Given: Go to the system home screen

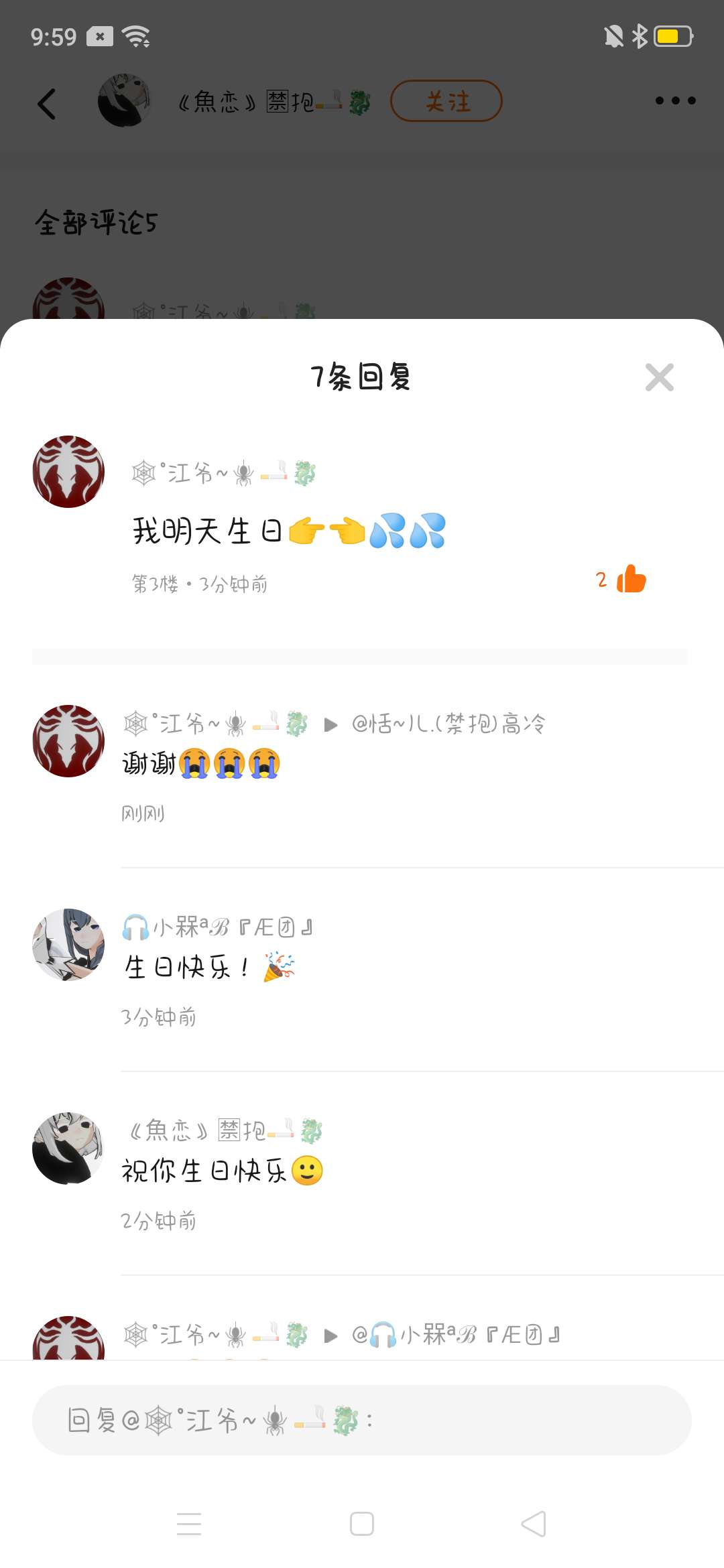Looking at the screenshot, I should click(362, 1524).
